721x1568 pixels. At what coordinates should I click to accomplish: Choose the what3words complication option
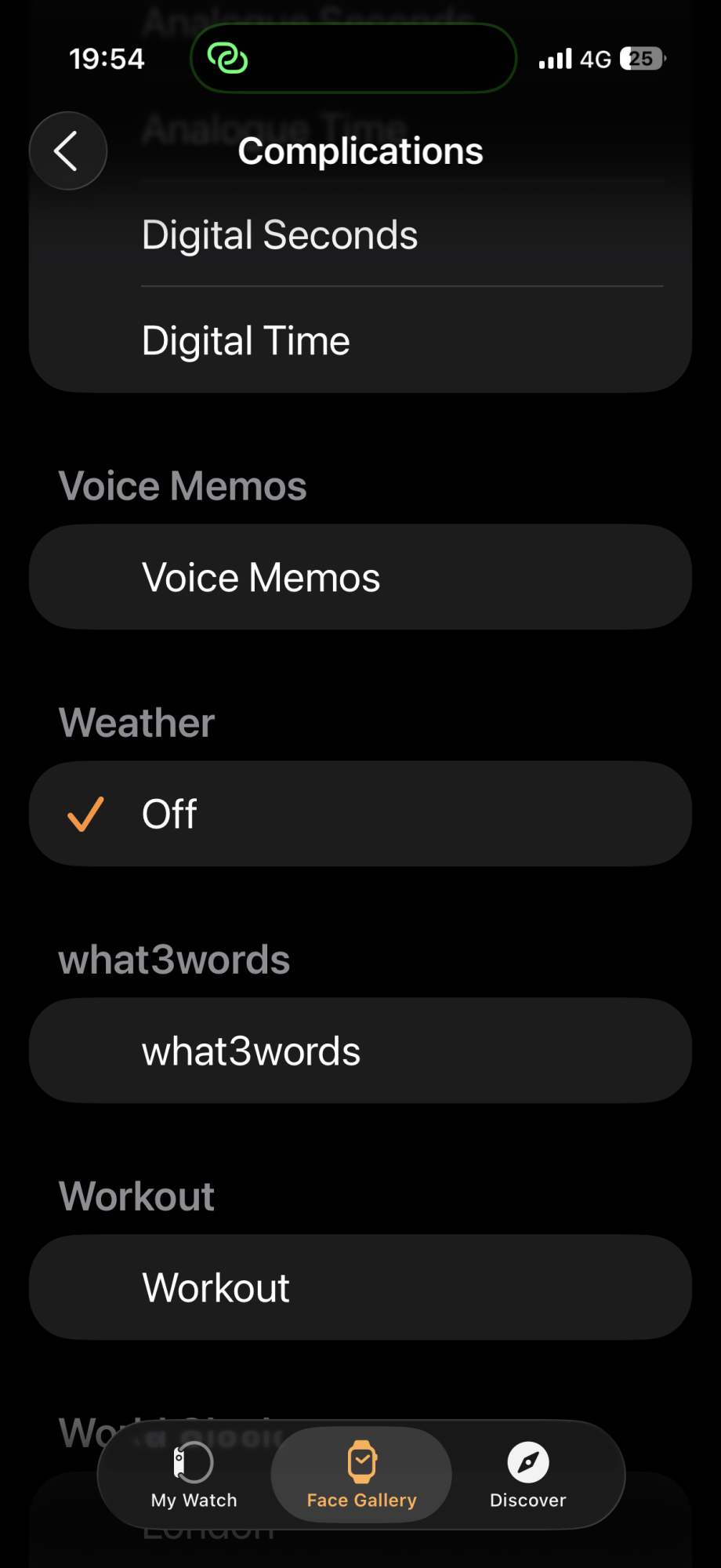pyautogui.click(x=360, y=1051)
